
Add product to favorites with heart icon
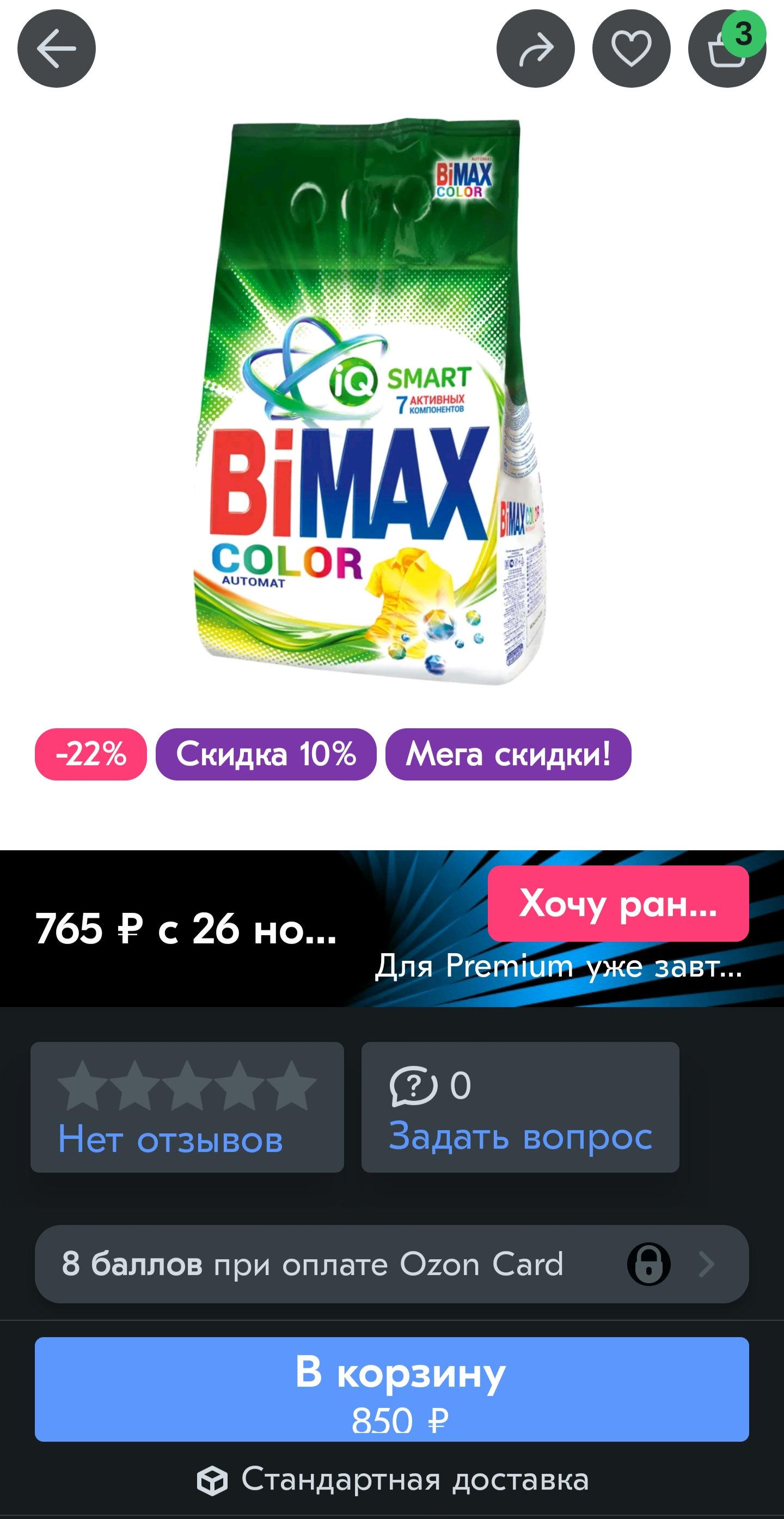tap(630, 48)
